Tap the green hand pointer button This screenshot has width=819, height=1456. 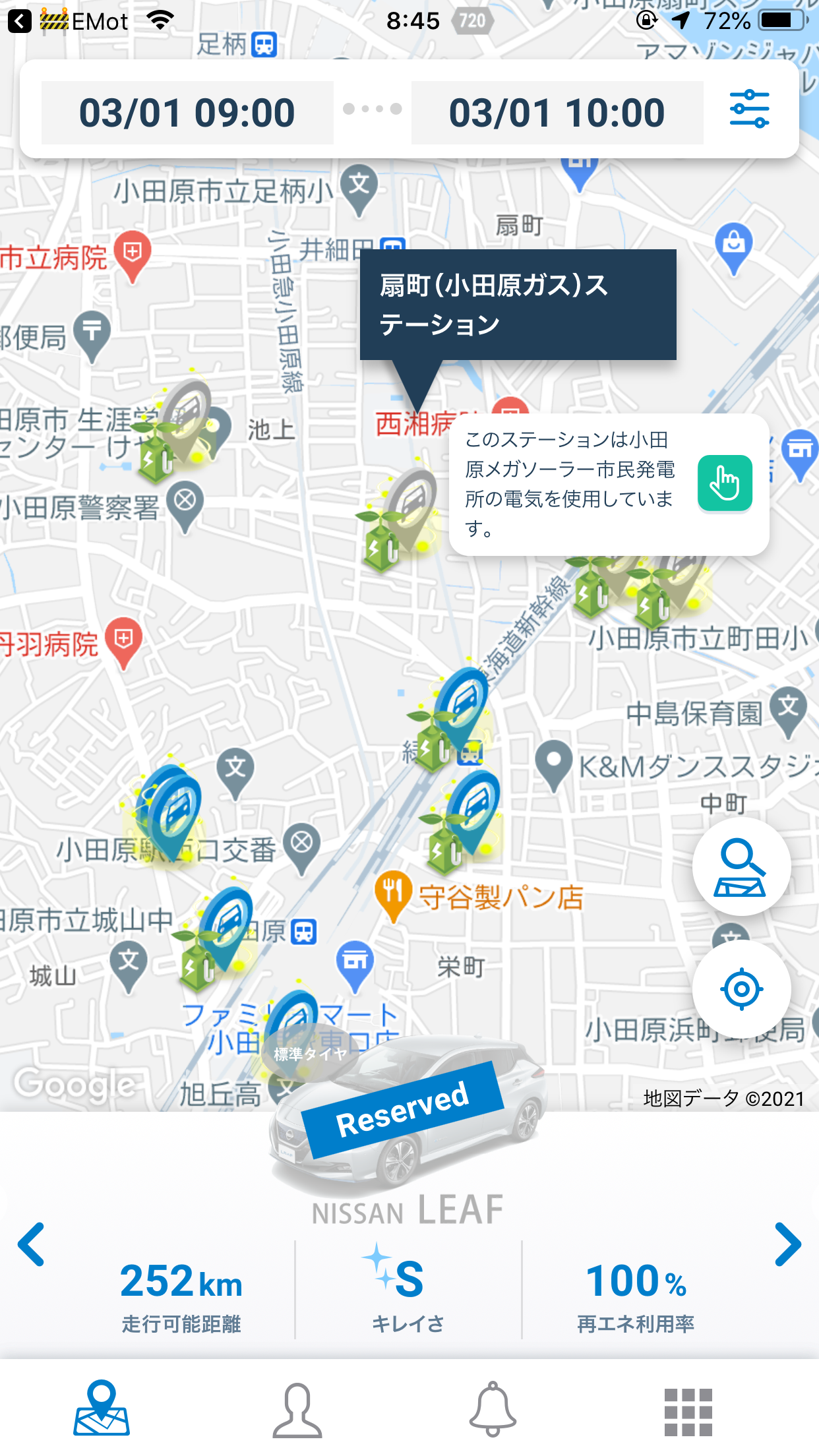[725, 483]
